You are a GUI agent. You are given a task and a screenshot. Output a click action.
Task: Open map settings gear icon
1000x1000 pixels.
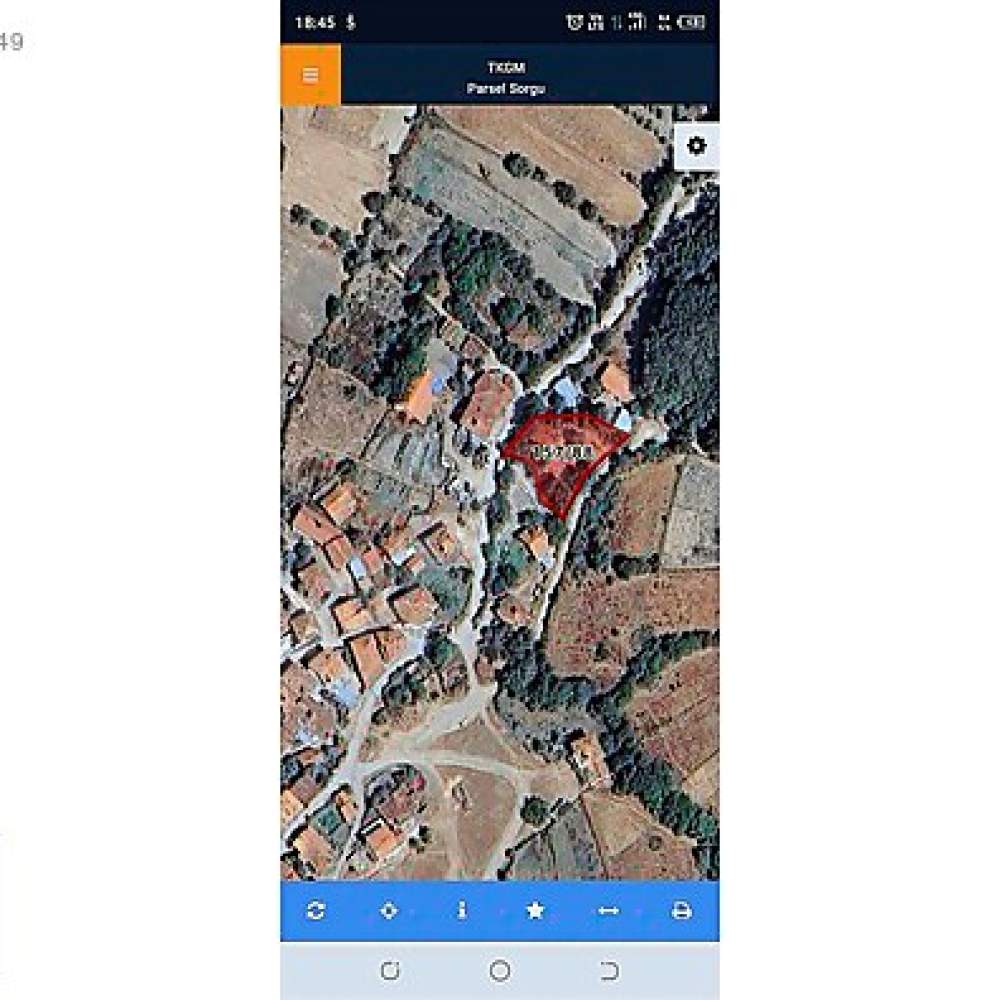(696, 146)
